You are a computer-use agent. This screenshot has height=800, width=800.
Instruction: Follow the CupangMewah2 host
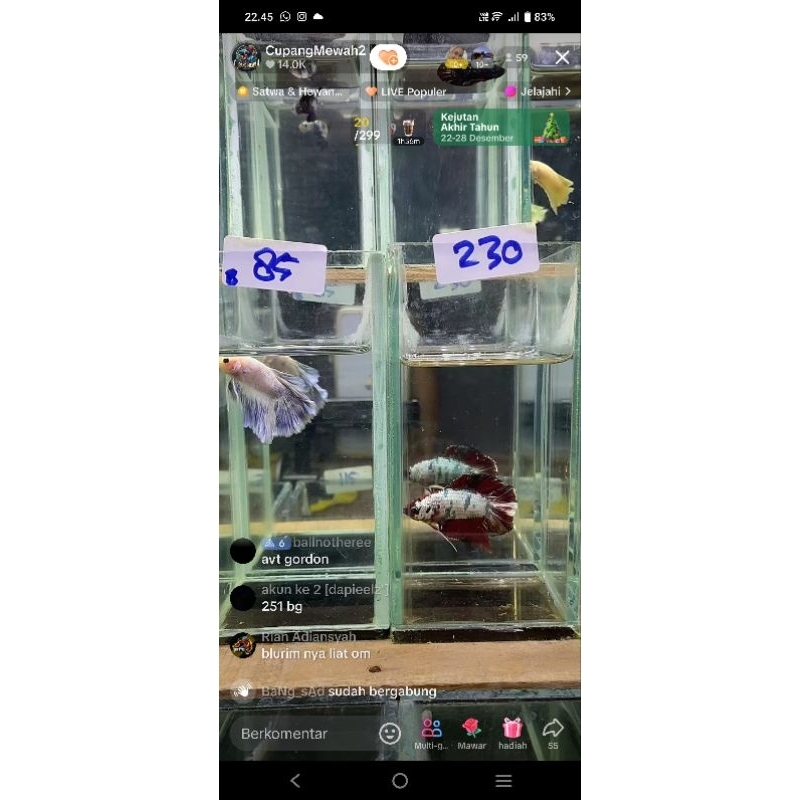coord(388,58)
